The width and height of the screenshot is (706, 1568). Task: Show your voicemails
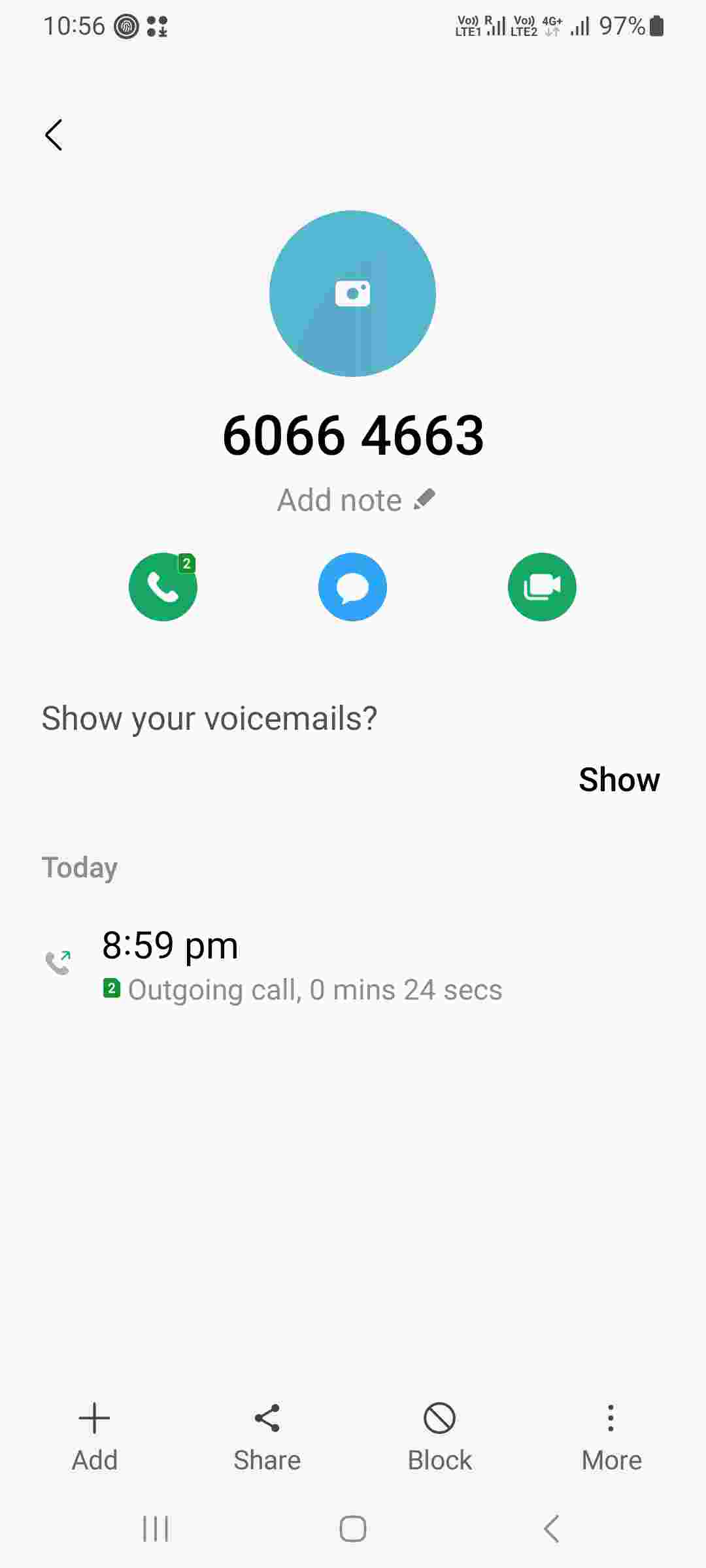pyautogui.click(x=618, y=779)
